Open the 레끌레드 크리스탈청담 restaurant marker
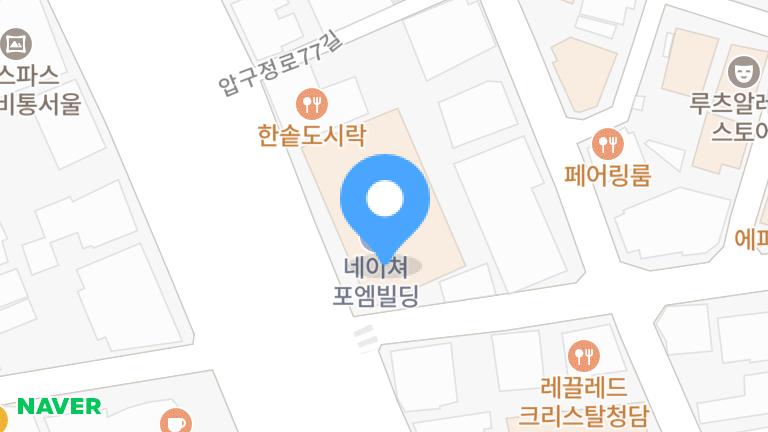Screen dimensions: 768x432 click(x=581, y=355)
